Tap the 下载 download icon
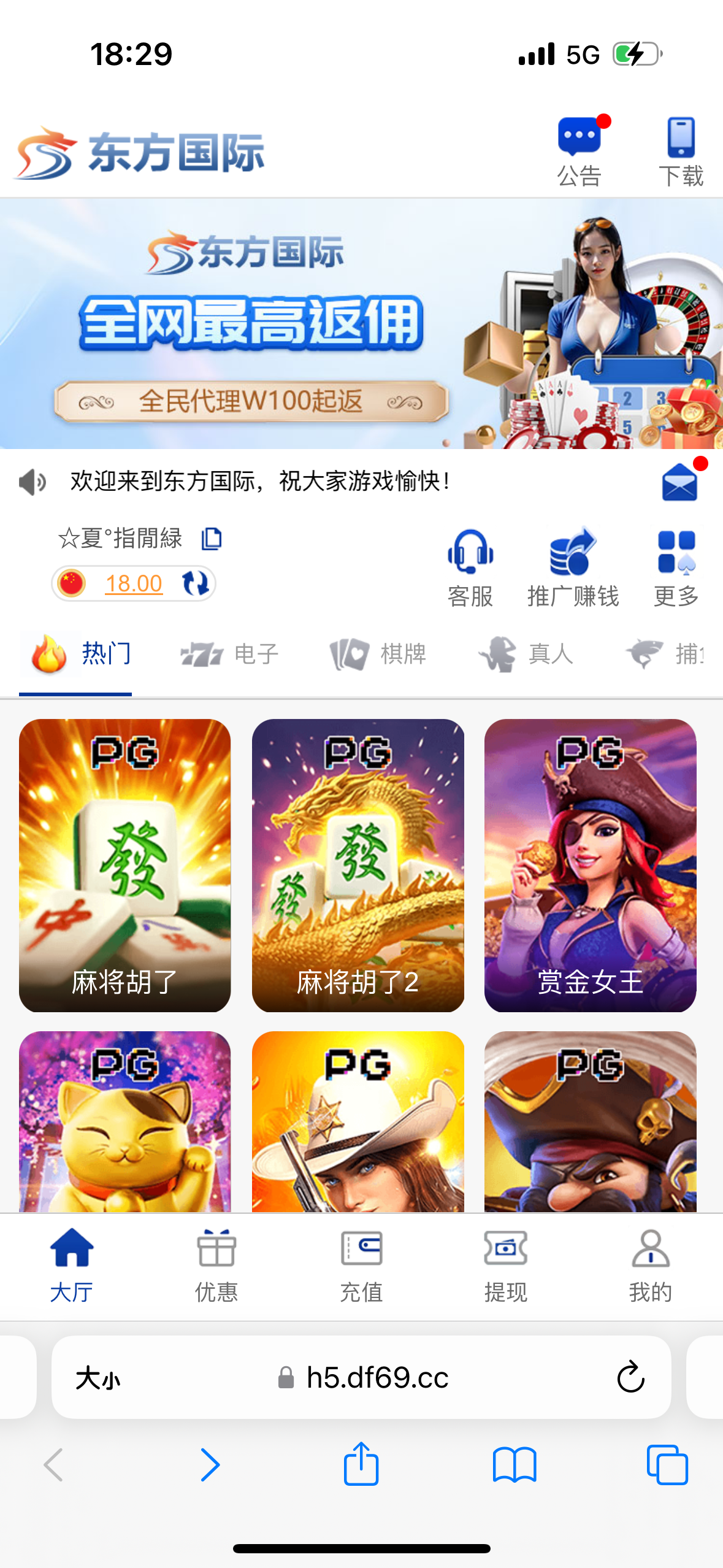The height and width of the screenshot is (1568, 723). tap(681, 150)
